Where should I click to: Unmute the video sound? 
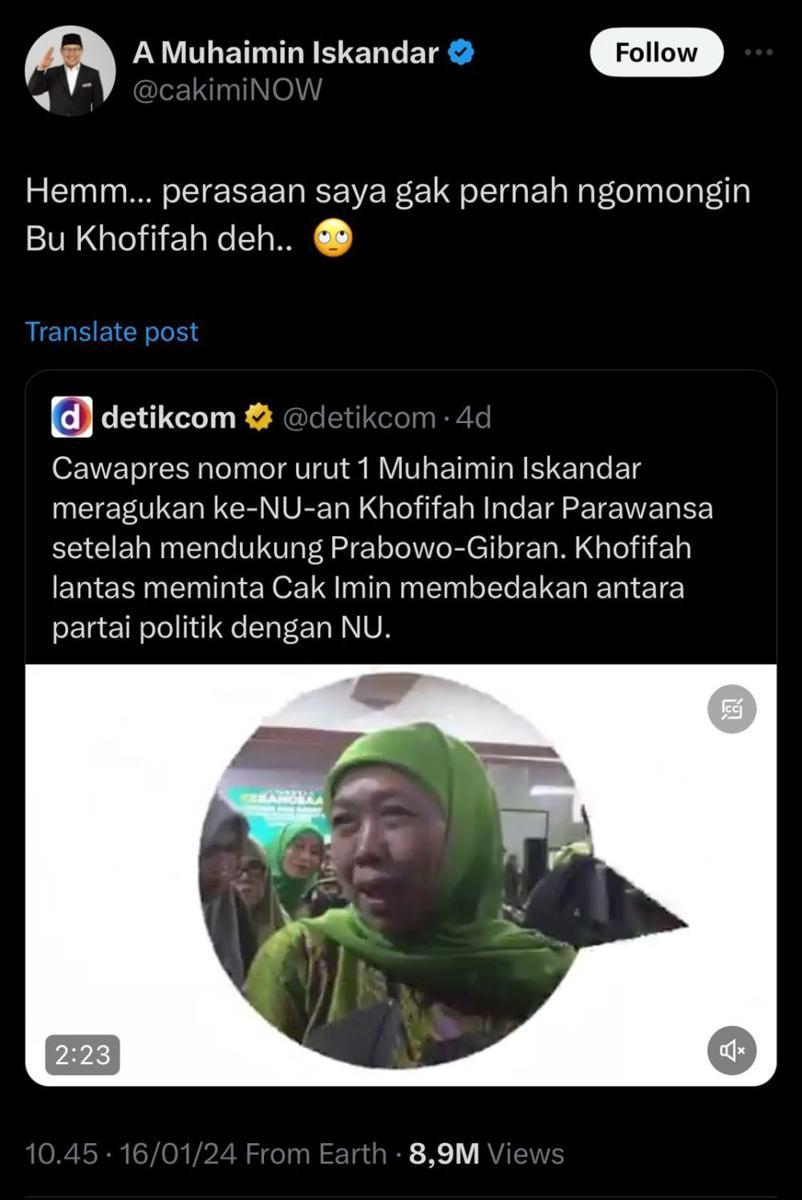coord(732,1050)
